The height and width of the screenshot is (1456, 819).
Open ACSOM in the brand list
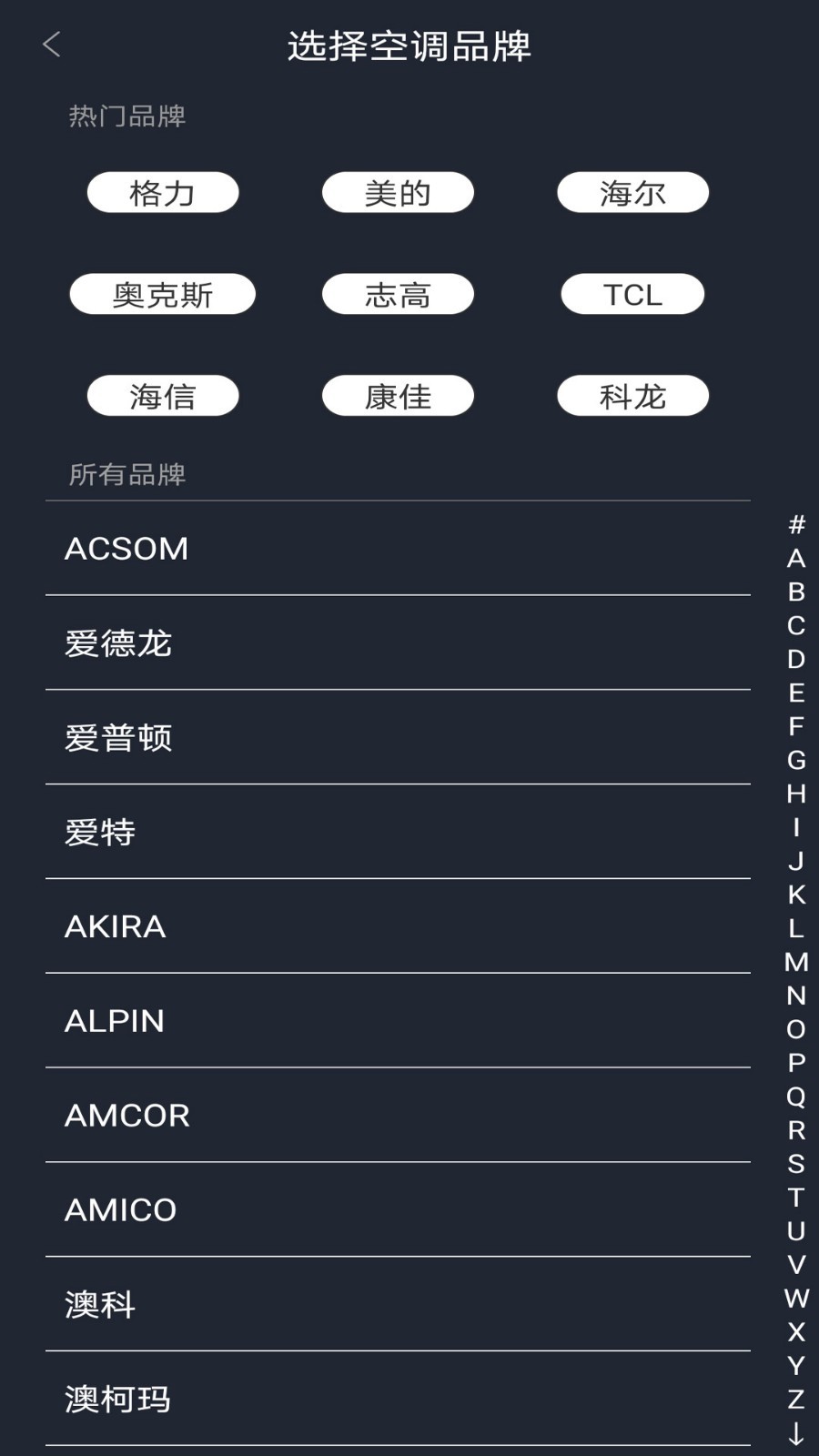(398, 549)
